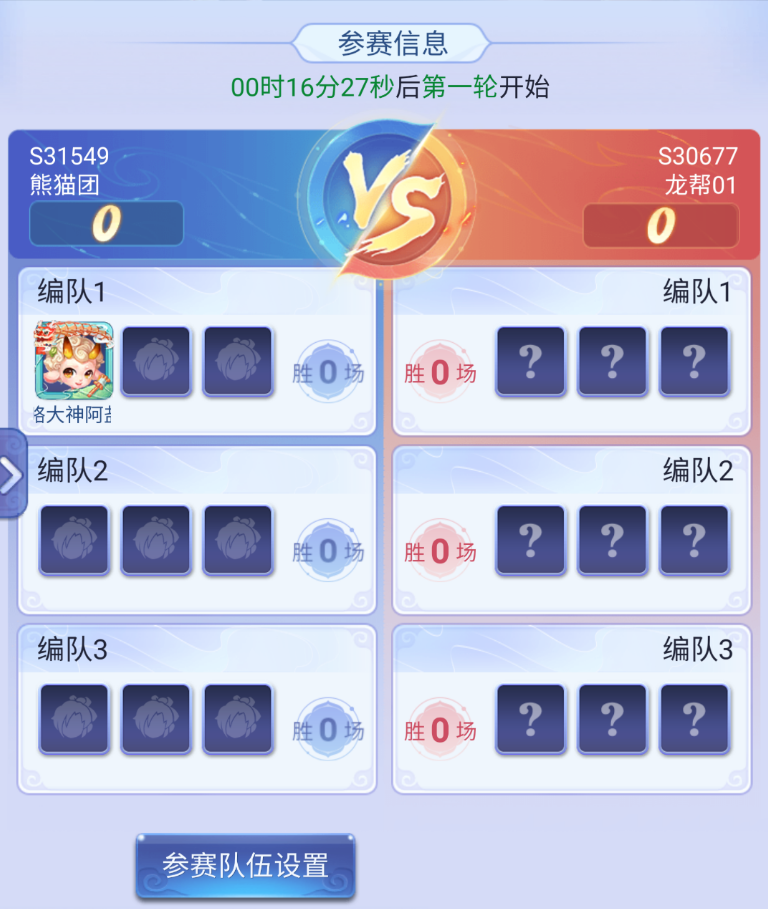Select an empty member slot in 编队2
The width and height of the screenshot is (768, 909).
[x=74, y=540]
